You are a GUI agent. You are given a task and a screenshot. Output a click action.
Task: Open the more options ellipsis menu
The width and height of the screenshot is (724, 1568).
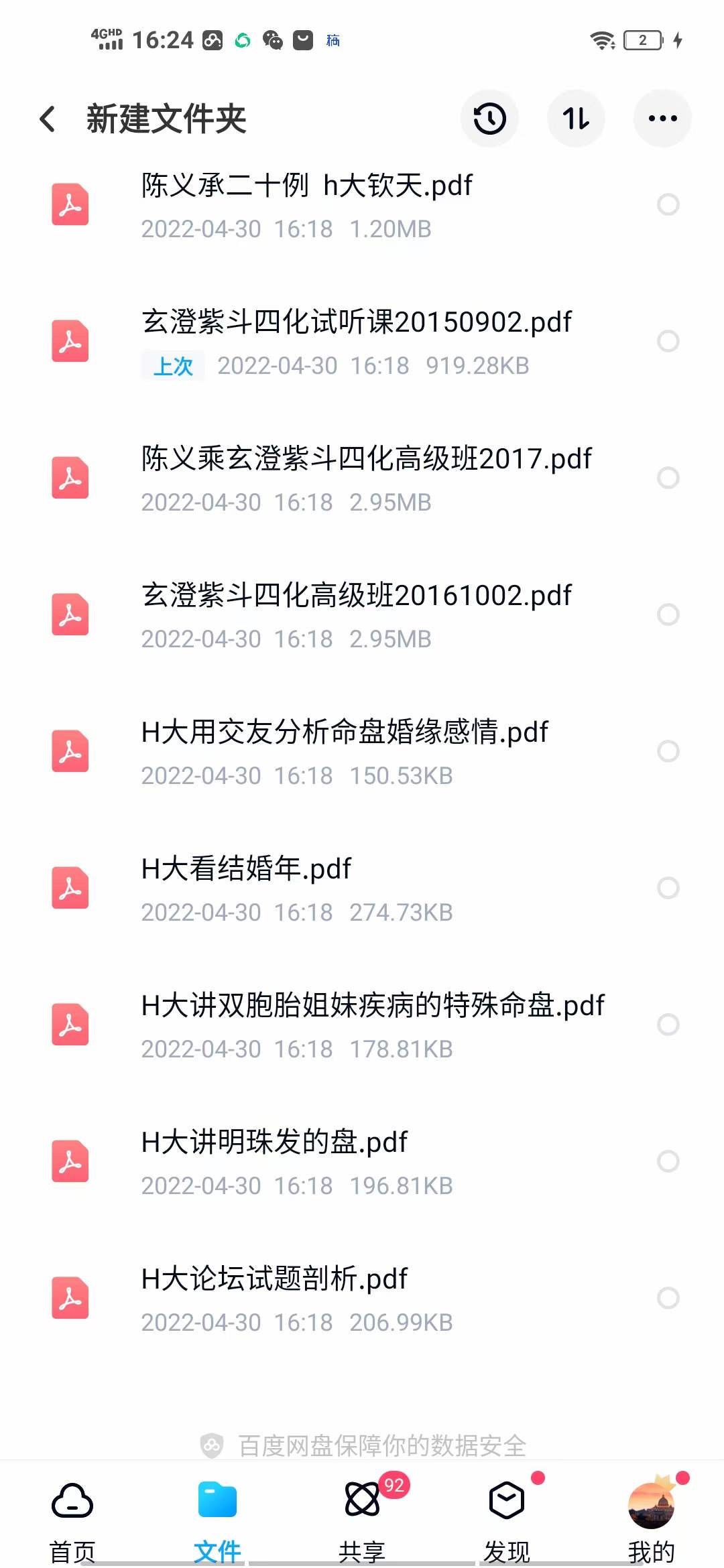coord(662,117)
